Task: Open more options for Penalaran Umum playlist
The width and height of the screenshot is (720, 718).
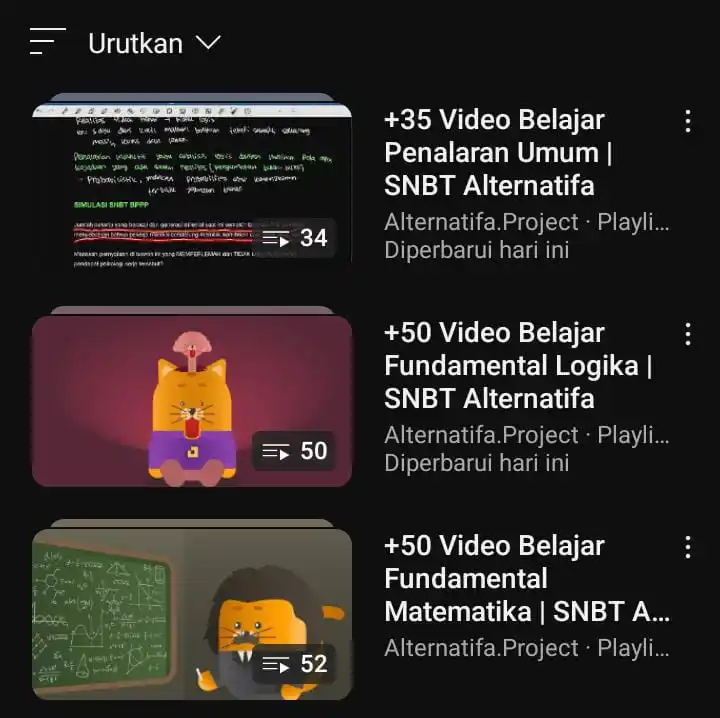Action: tap(687, 121)
